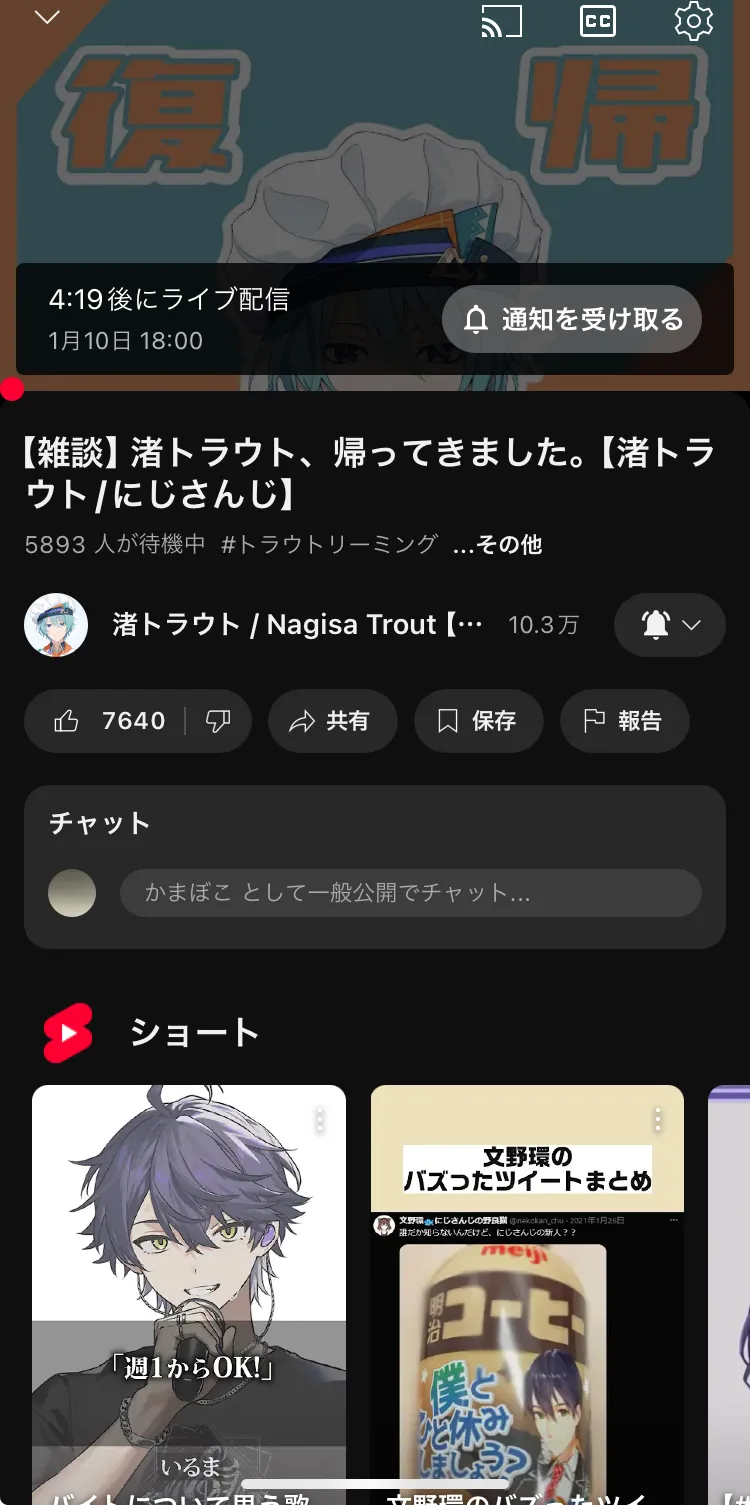The height and width of the screenshot is (1505, 750).
Task: Tap the 通知を受け取る reminder button
Action: (572, 320)
